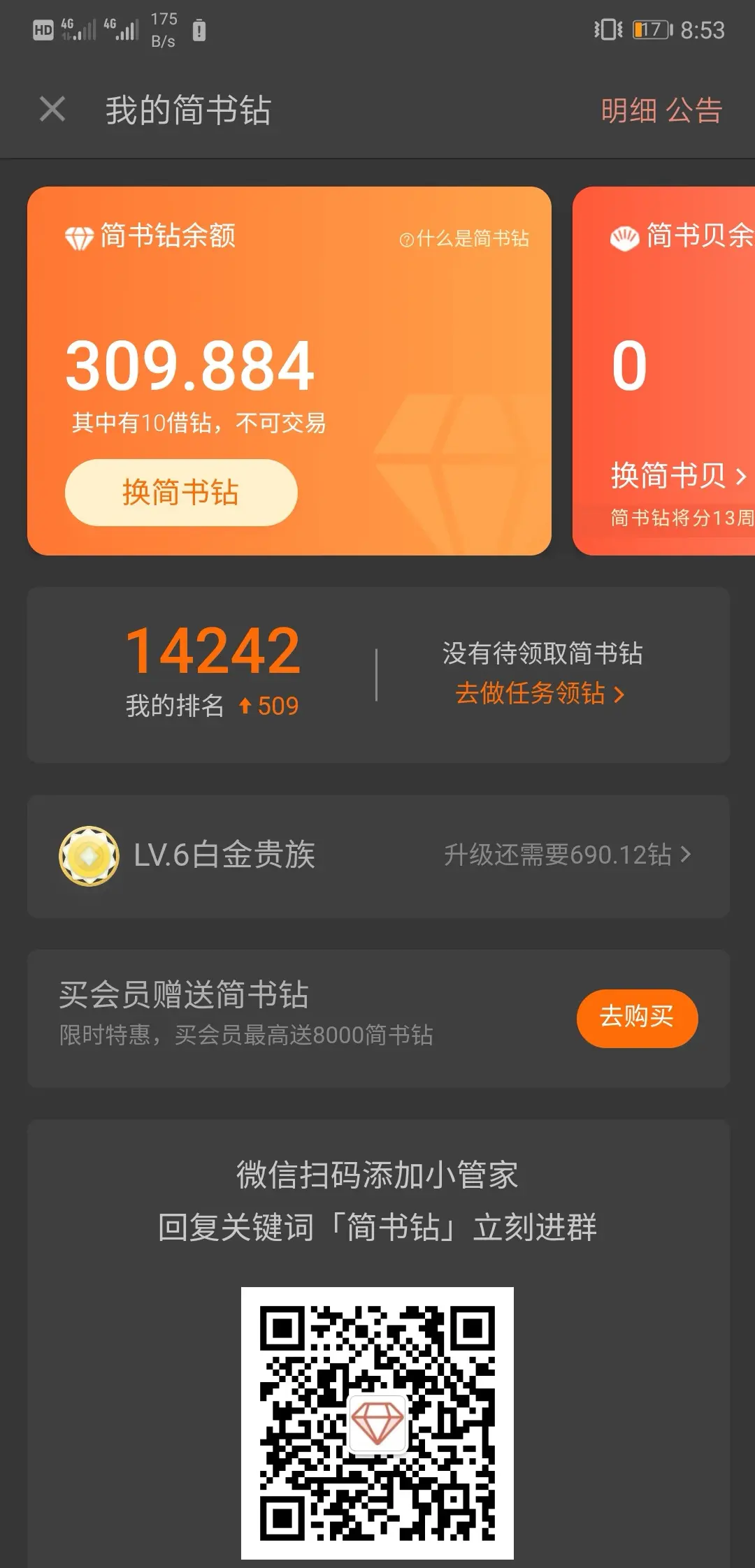Tap the 换简书钻 button
The width and height of the screenshot is (755, 1568).
(x=181, y=493)
